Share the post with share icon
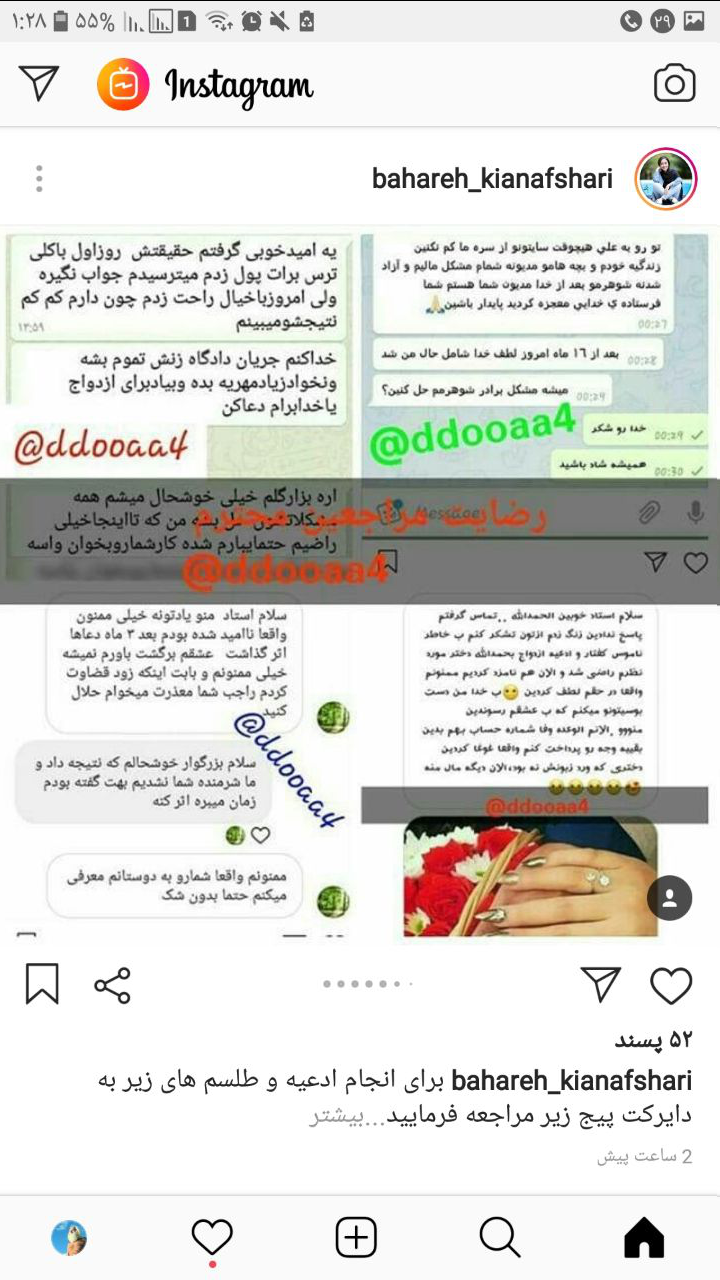This screenshot has width=720, height=1280. click(x=112, y=986)
